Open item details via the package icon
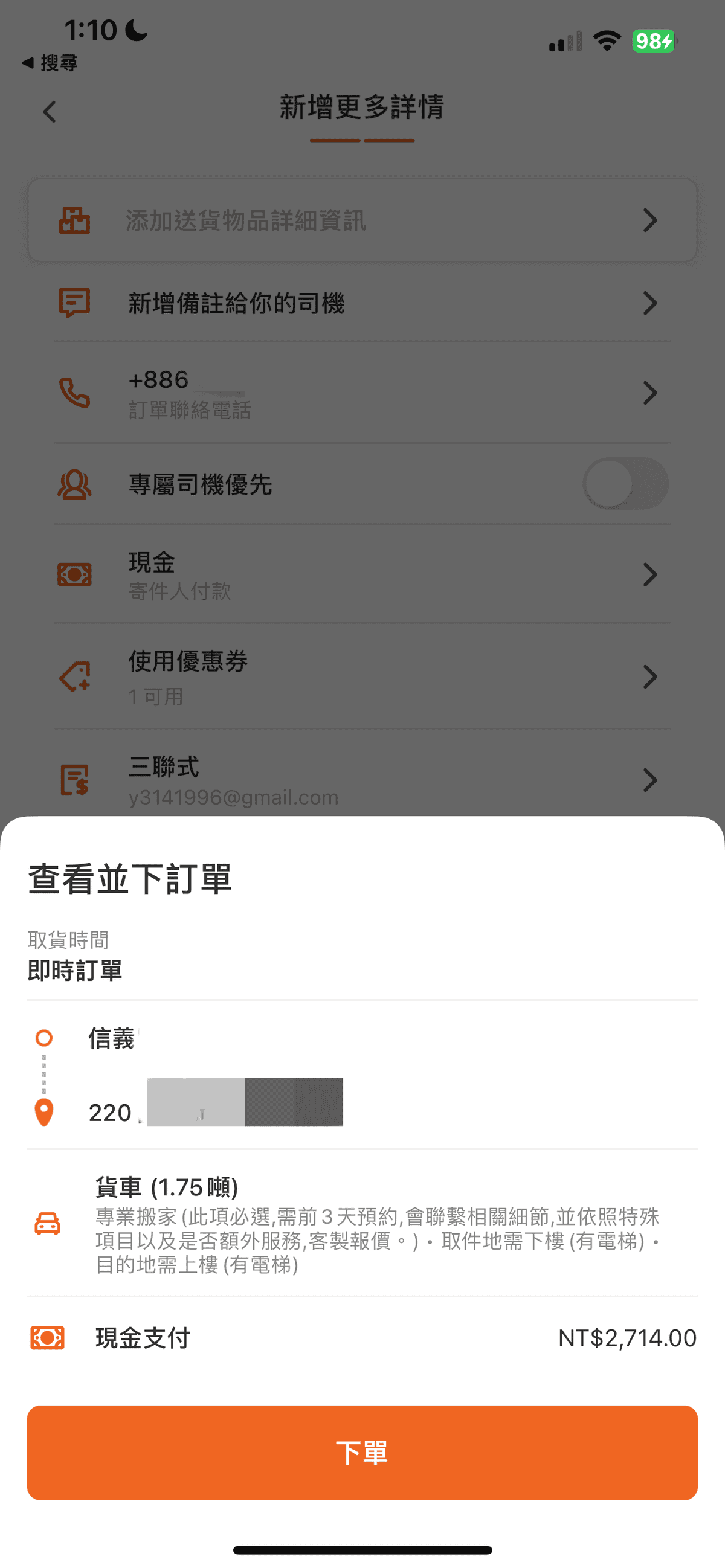Image resolution: width=725 pixels, height=1568 pixels. click(74, 220)
